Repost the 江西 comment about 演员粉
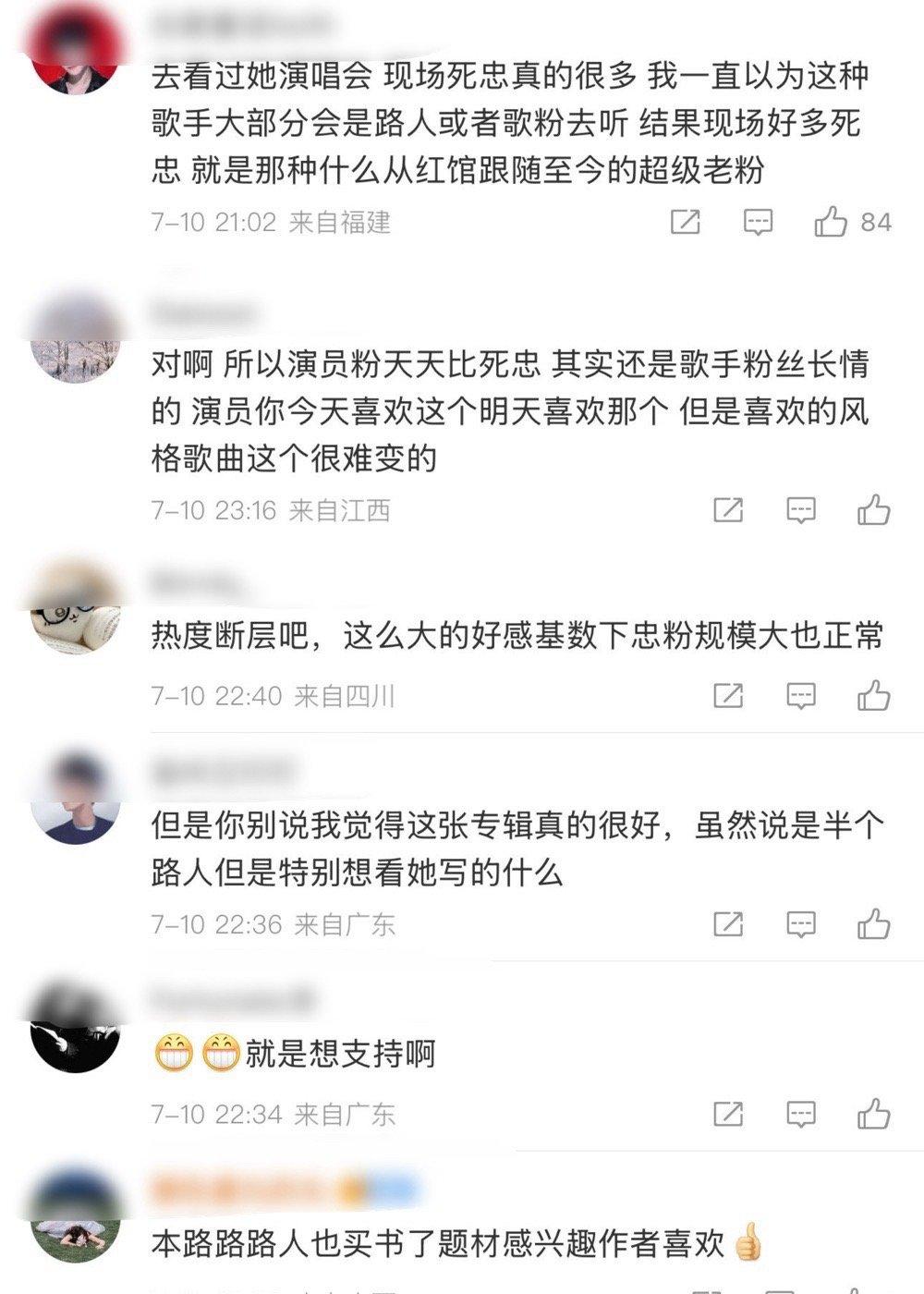This screenshot has width=924, height=1294. click(x=728, y=509)
